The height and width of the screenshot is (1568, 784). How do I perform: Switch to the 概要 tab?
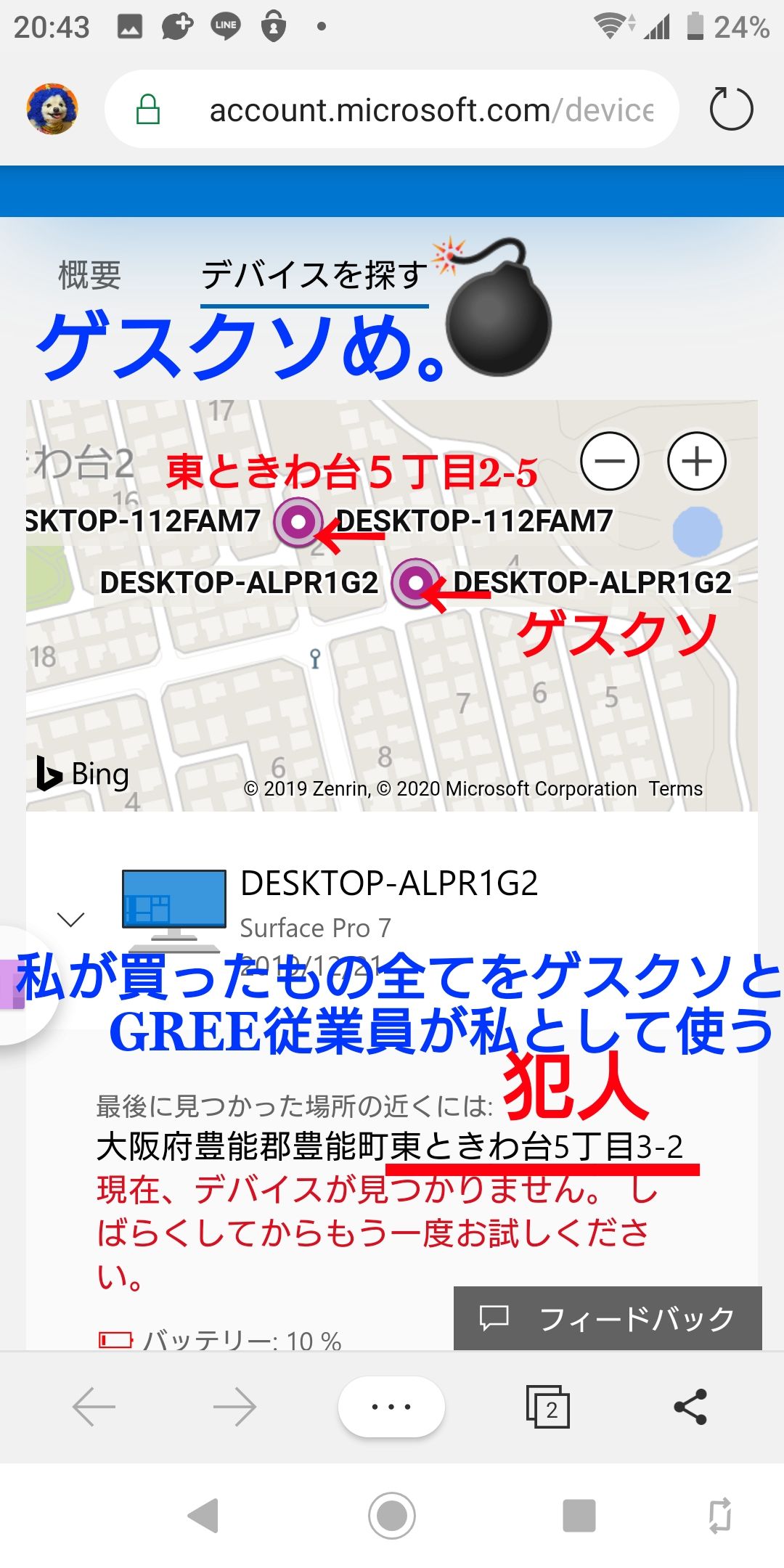point(89,275)
